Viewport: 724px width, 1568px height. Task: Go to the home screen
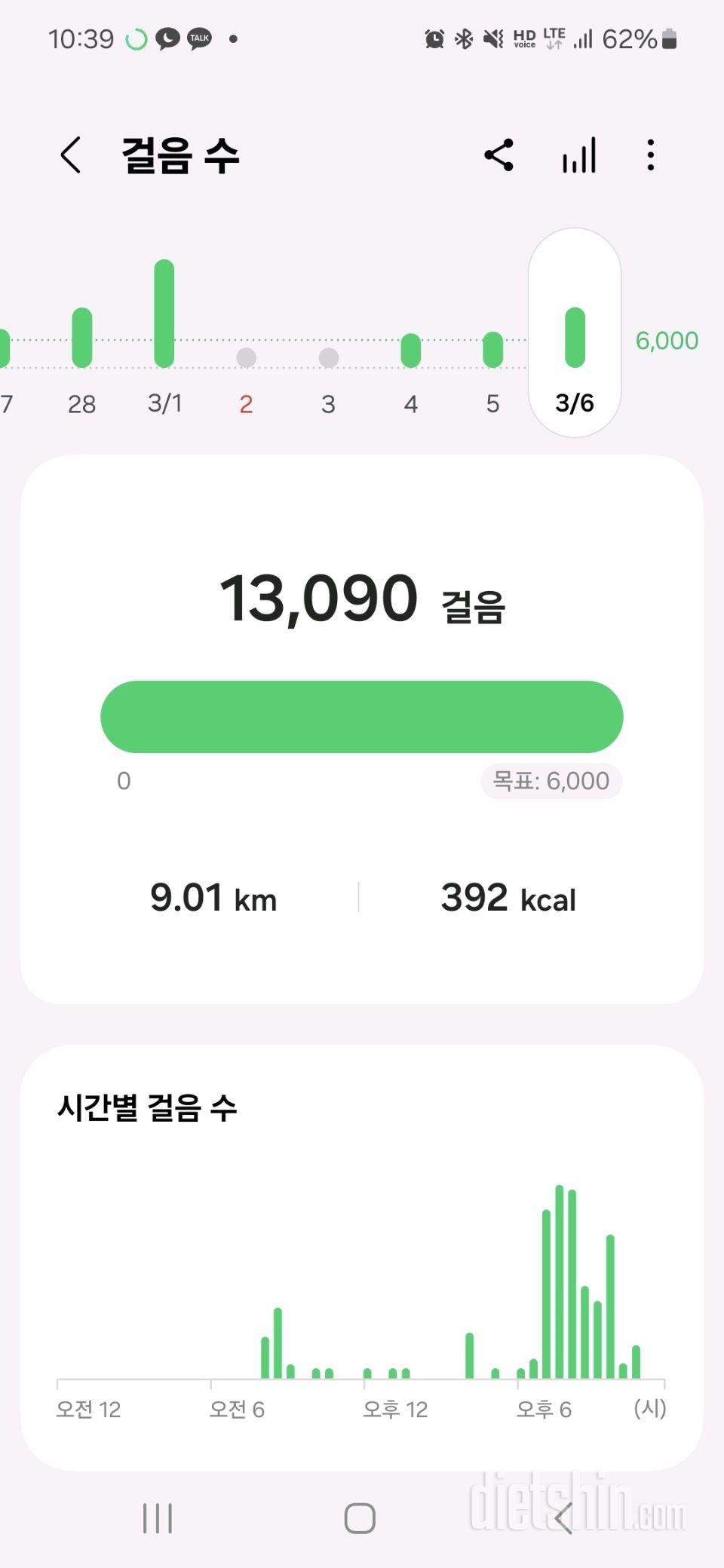(x=360, y=1518)
